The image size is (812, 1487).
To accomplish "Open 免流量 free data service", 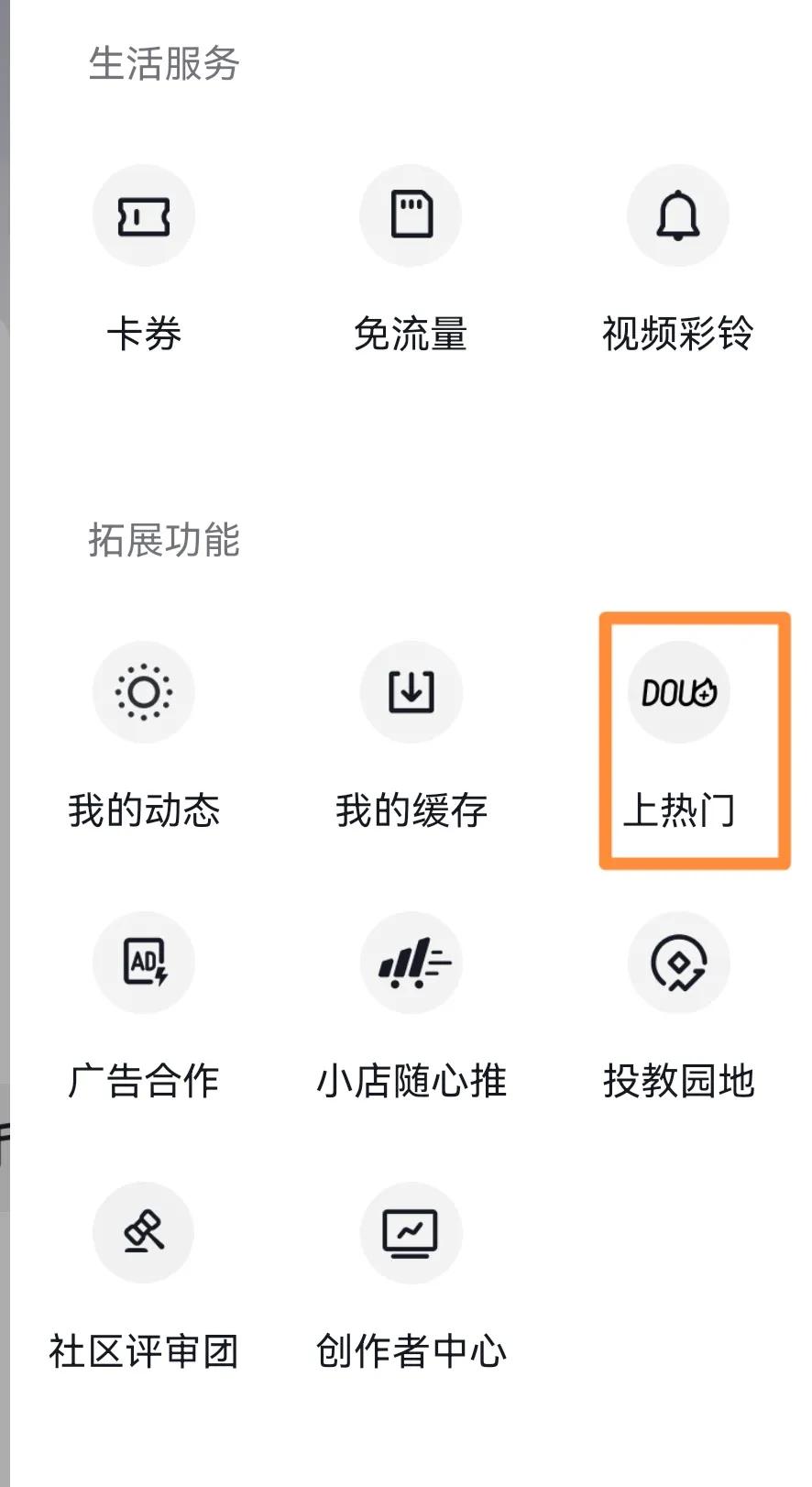I will (411, 215).
